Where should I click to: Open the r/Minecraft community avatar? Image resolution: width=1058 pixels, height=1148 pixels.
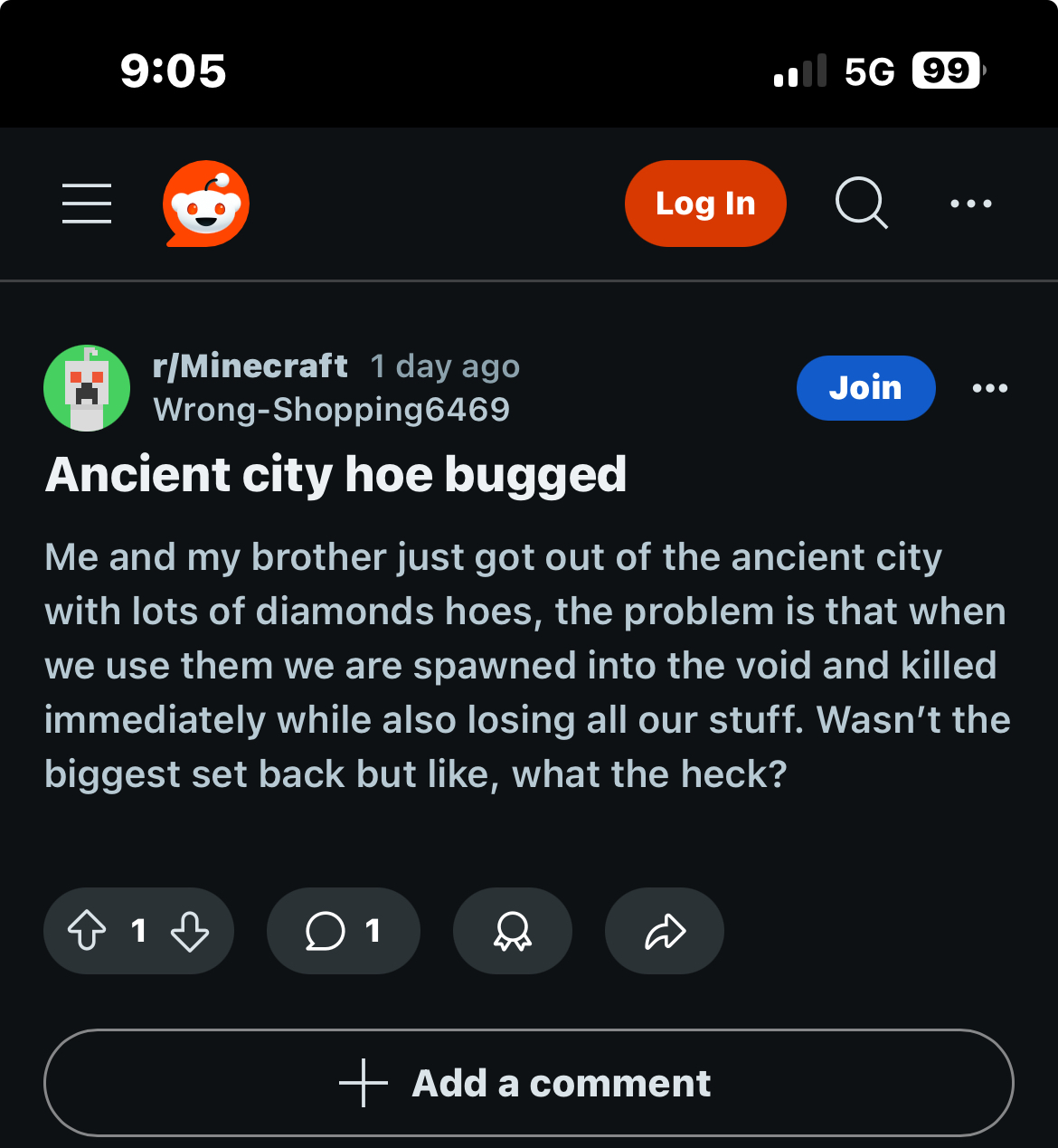point(87,388)
